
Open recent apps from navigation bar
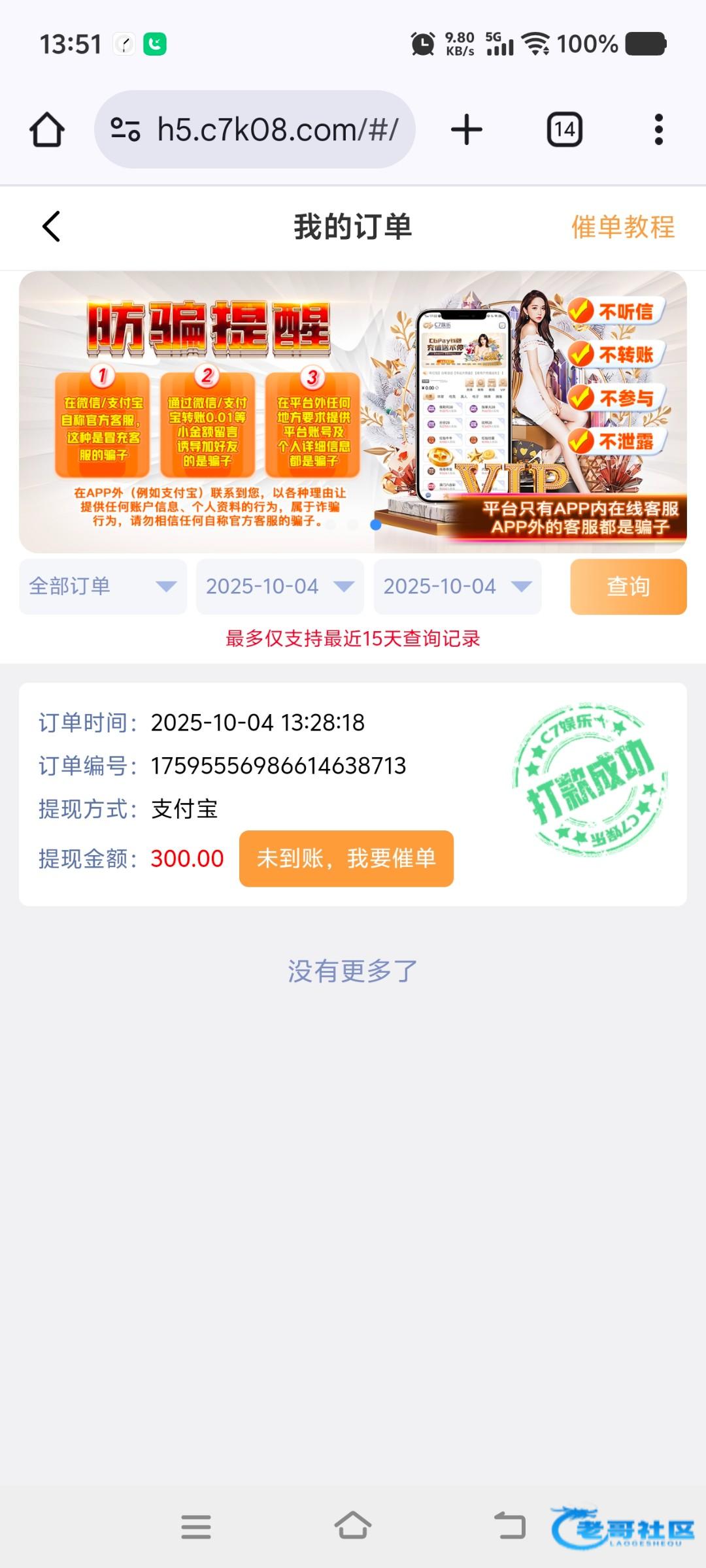(195, 1527)
